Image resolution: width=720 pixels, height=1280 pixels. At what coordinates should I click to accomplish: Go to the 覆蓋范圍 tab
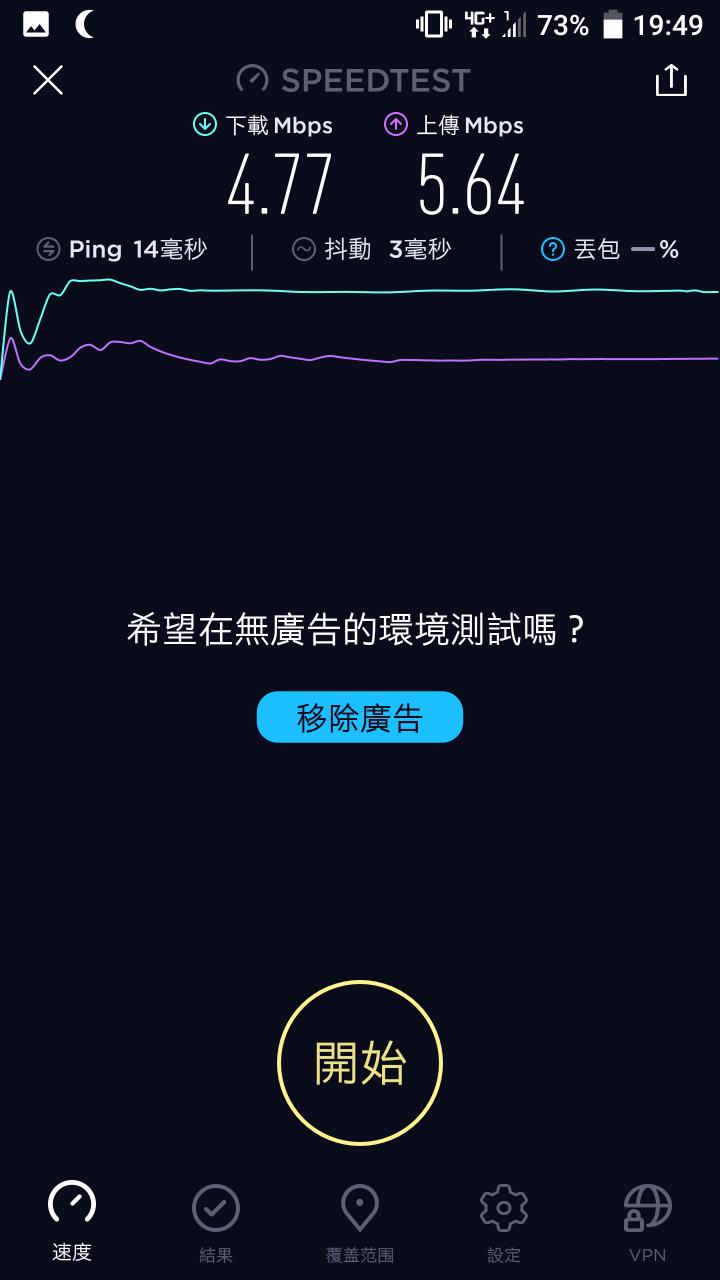(360, 1220)
